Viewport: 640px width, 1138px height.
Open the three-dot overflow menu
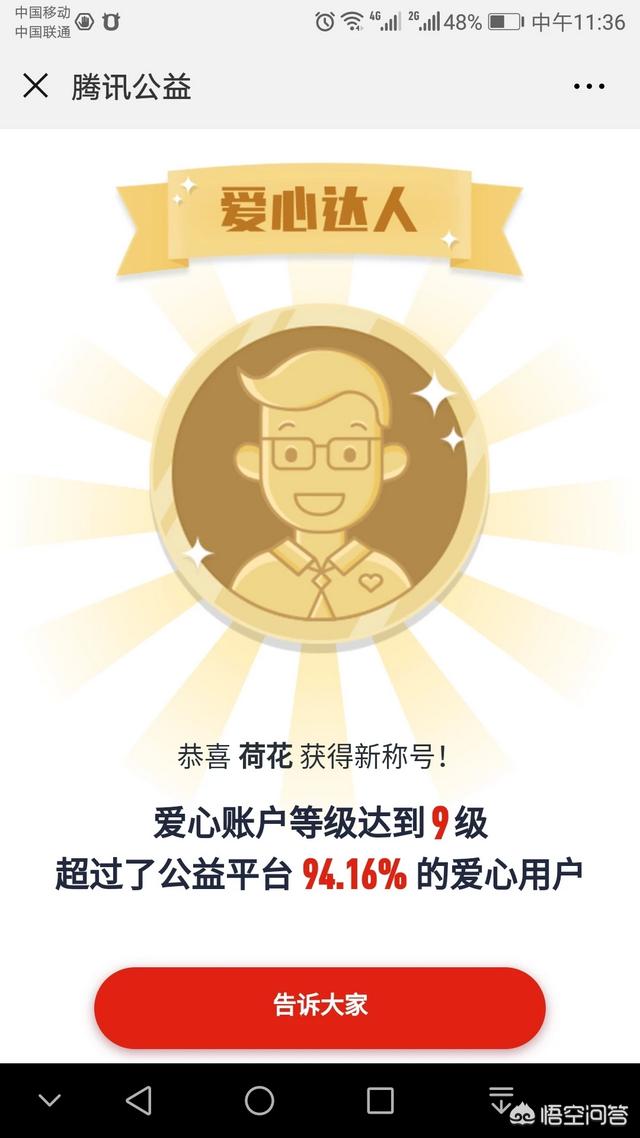point(589,87)
